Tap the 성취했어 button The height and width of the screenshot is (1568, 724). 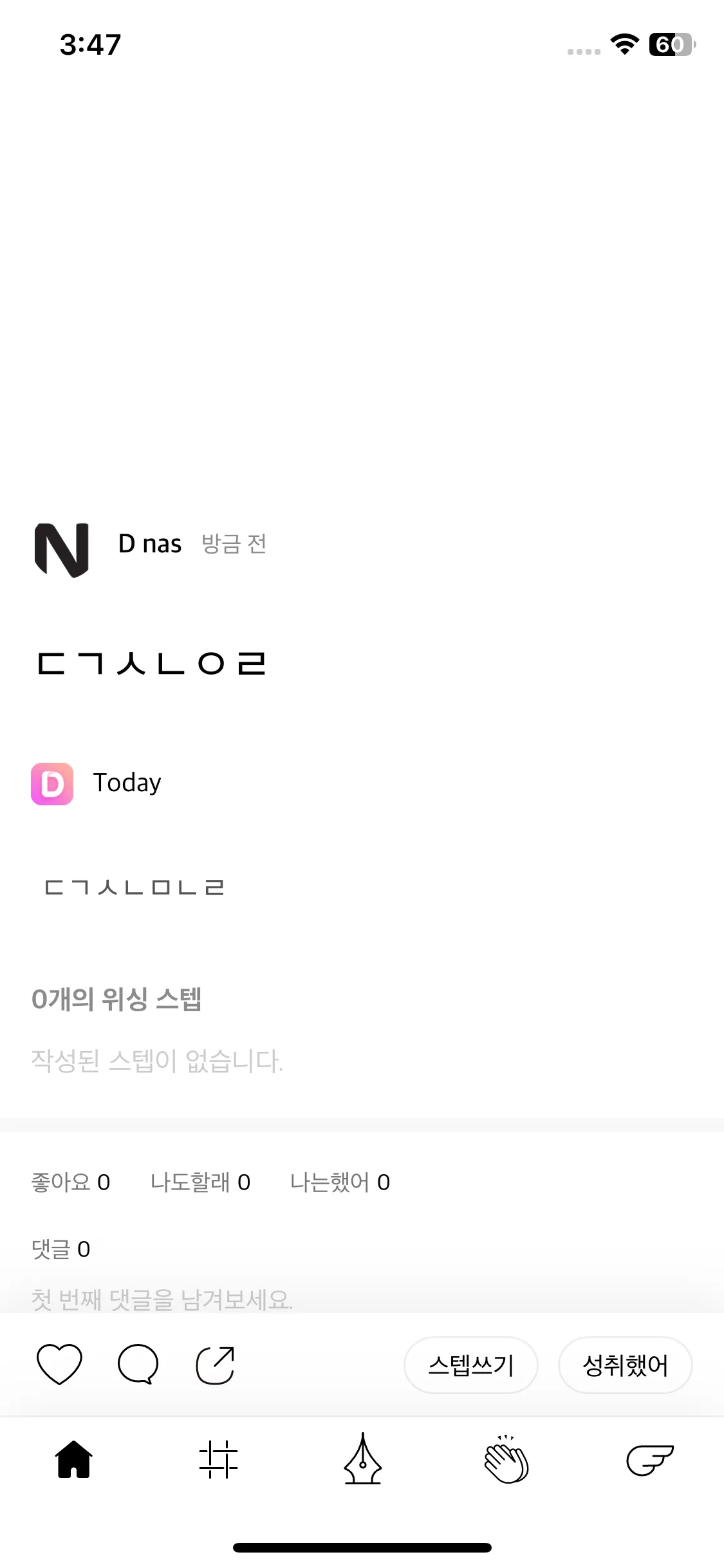pos(625,1365)
